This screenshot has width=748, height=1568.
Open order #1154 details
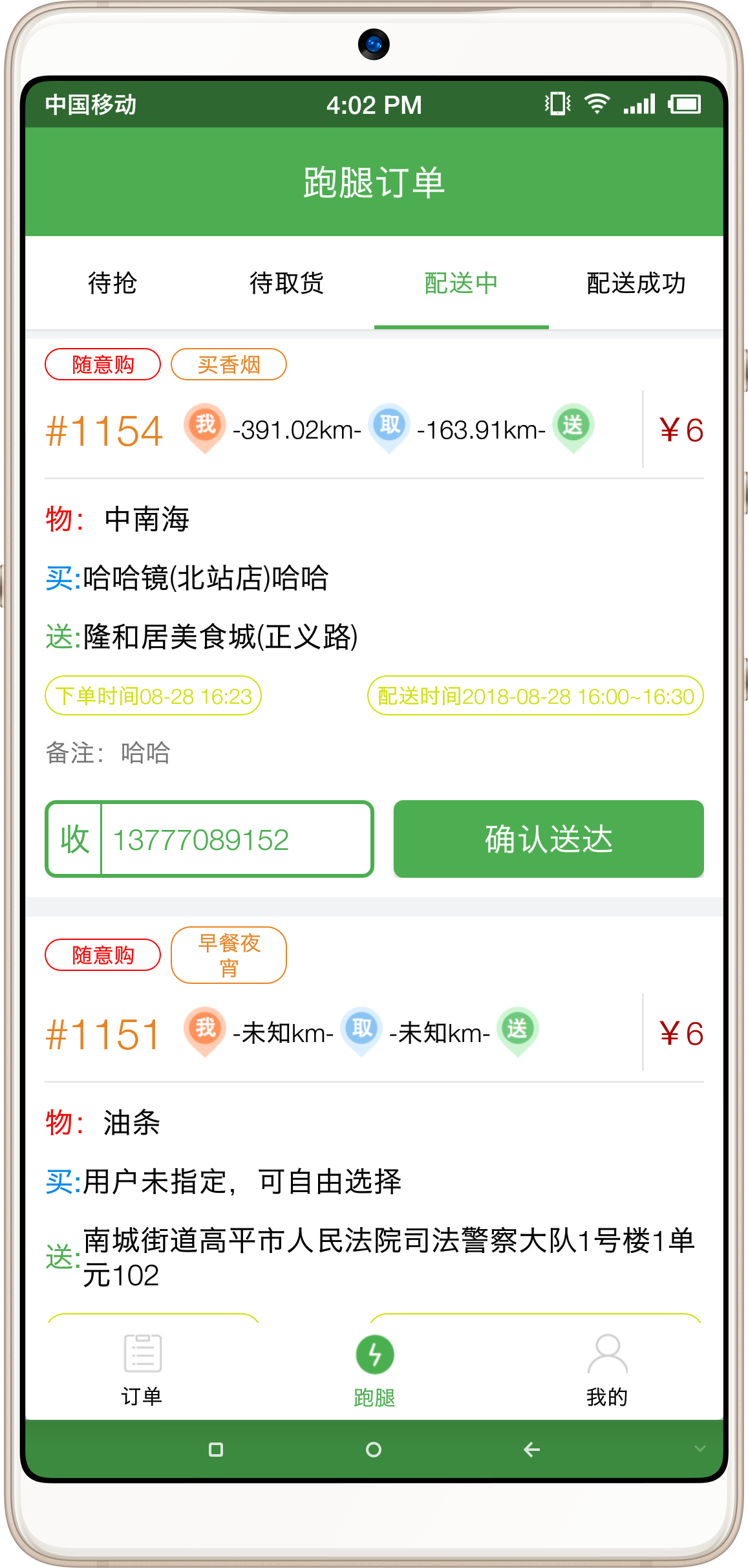point(103,431)
